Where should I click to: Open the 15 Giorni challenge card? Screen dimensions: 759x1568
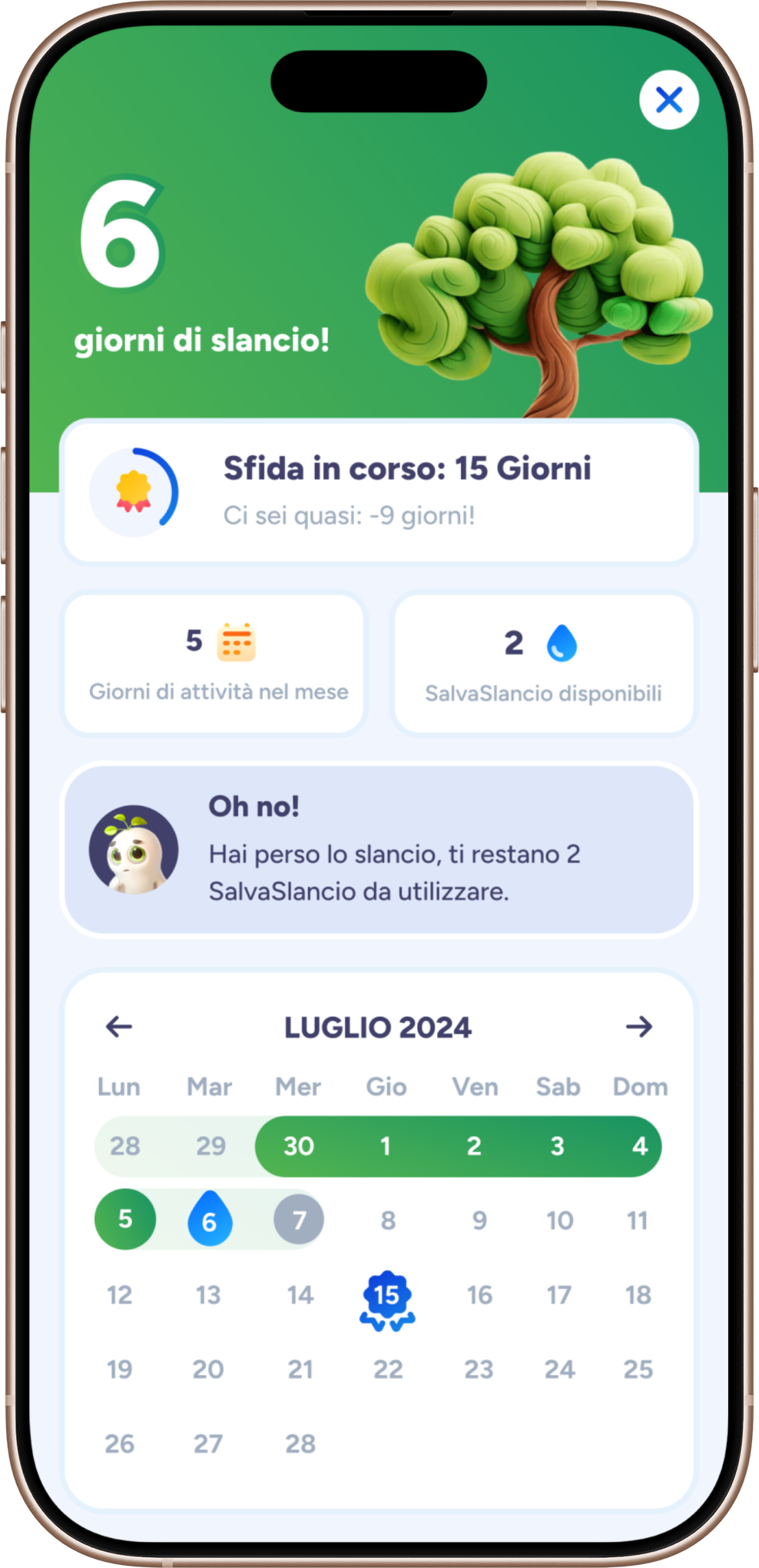point(379,491)
